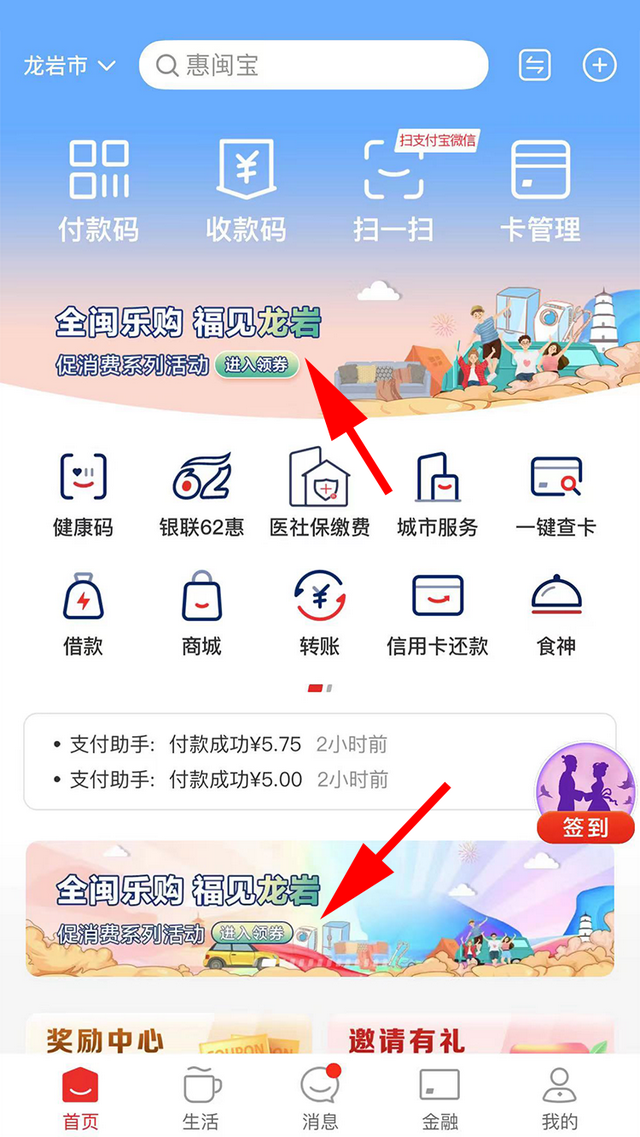Open 健康码 health code
The image size is (640, 1137).
pos(83,495)
